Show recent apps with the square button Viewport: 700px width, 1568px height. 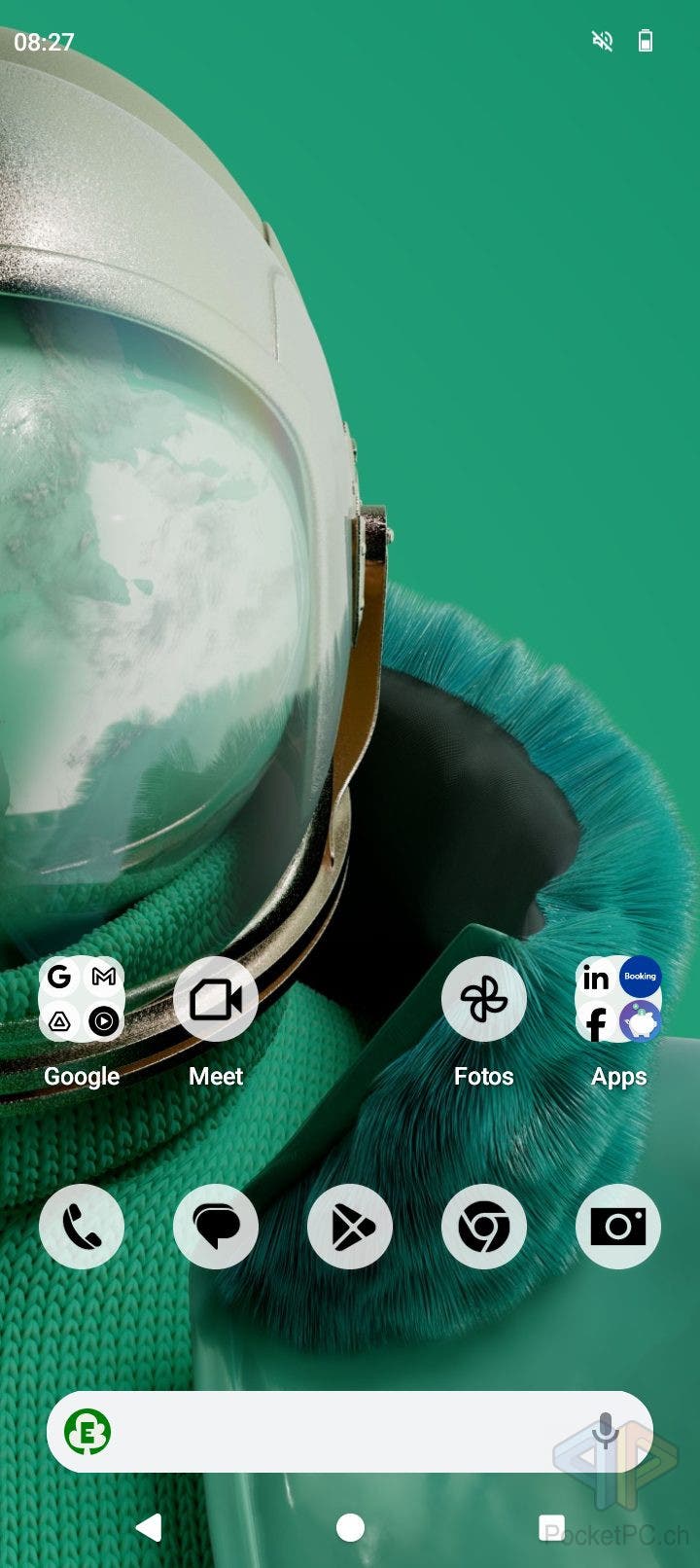(x=551, y=1527)
